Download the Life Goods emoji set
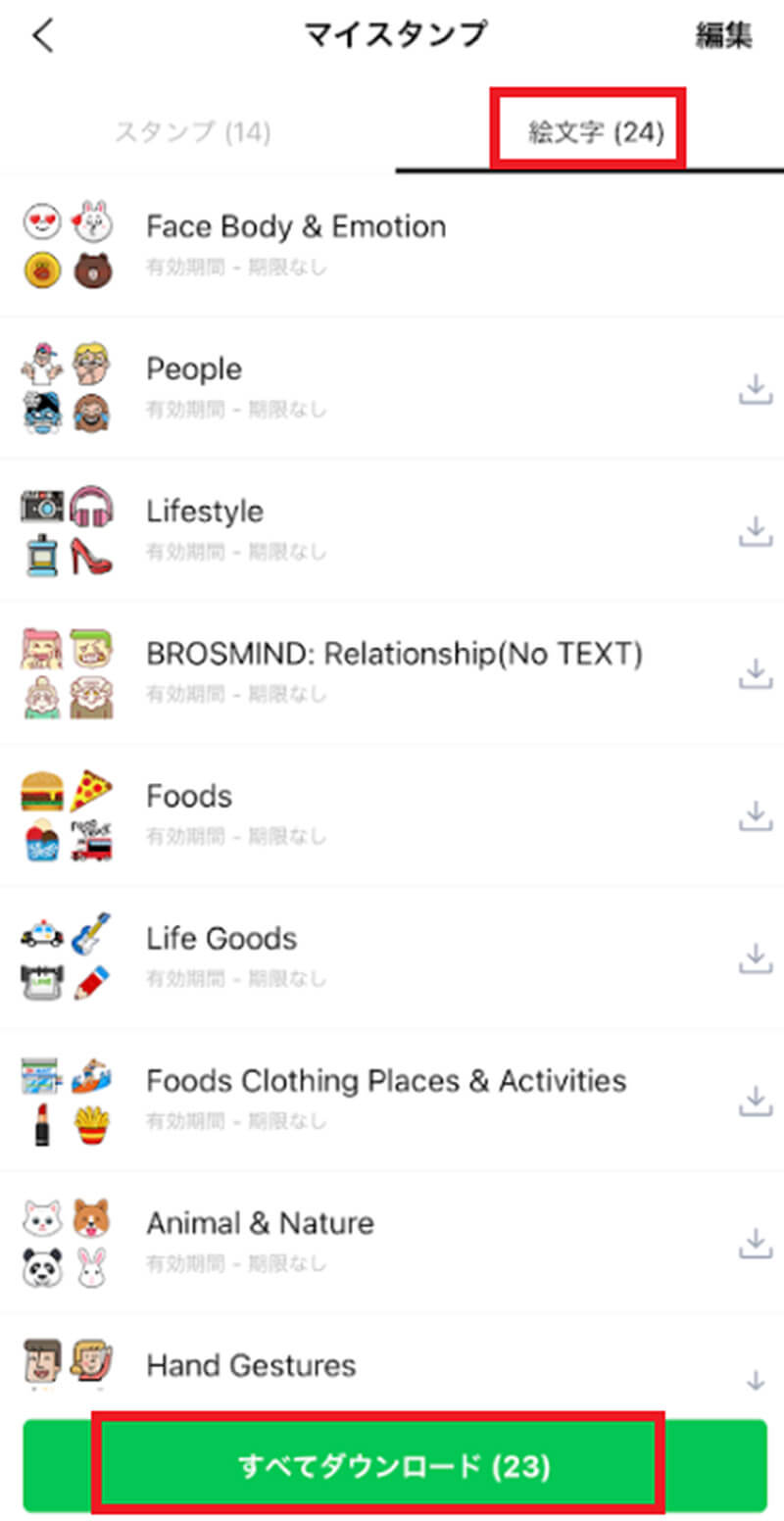Viewport: 784px width, 1521px height. 755,957
